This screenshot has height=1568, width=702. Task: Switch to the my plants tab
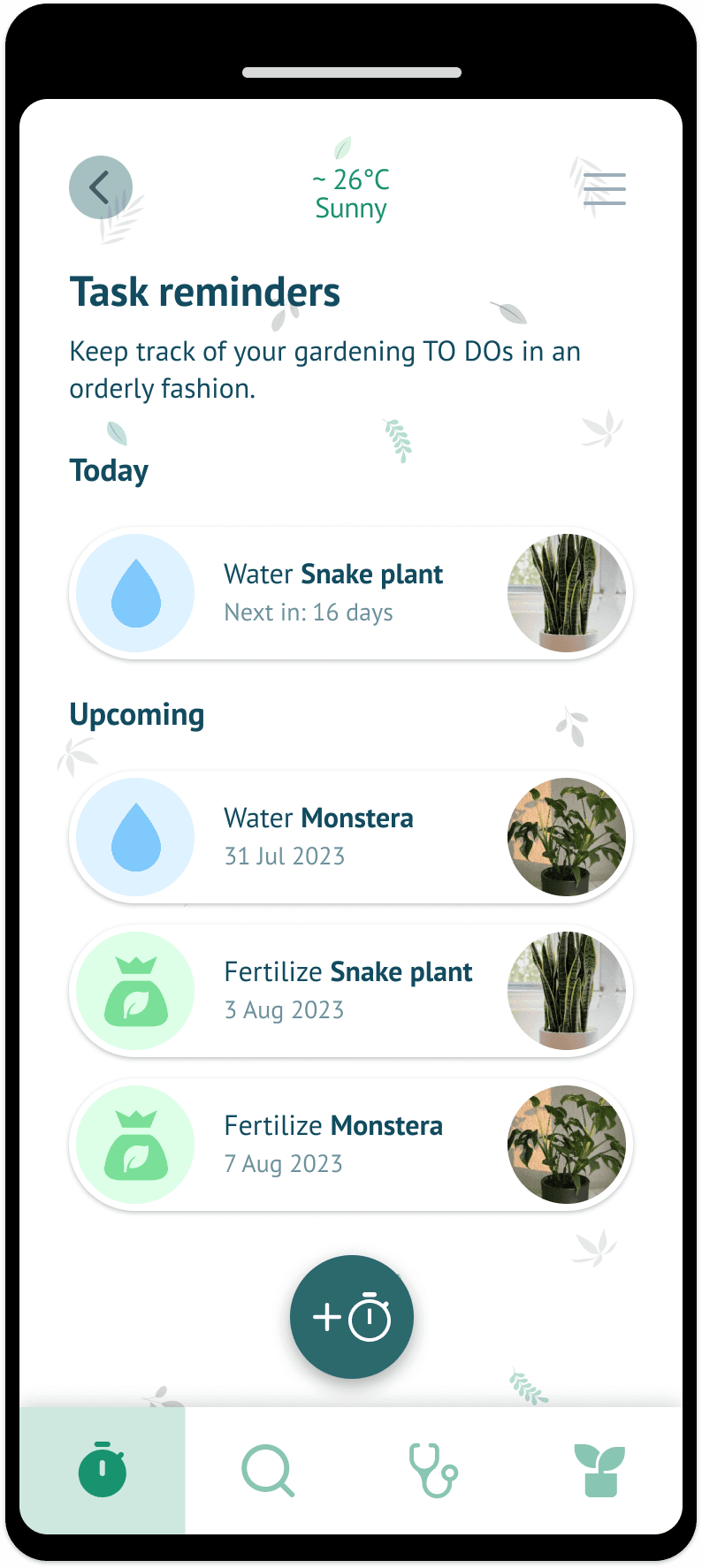(x=599, y=1471)
